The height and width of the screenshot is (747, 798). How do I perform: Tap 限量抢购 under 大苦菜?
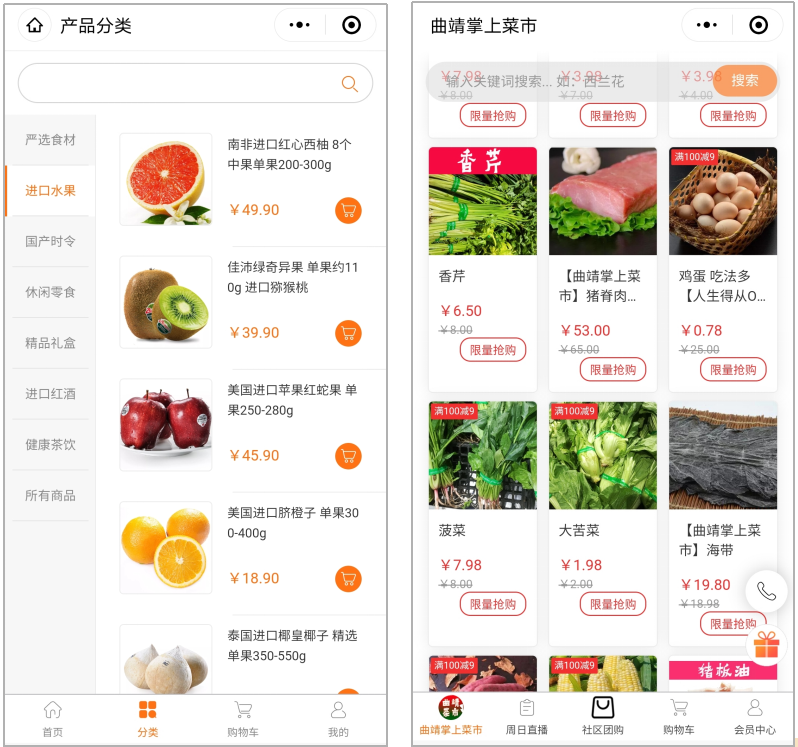(613, 604)
